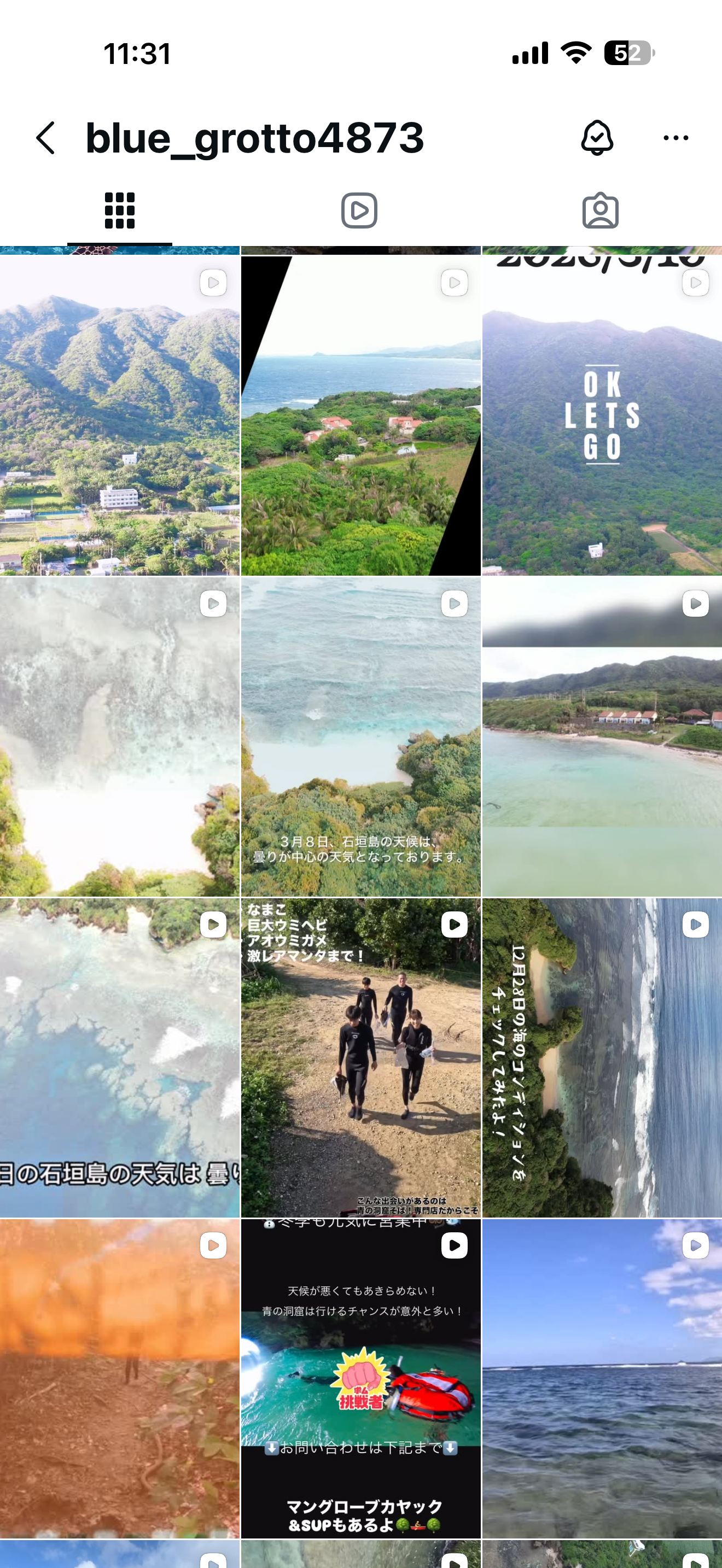Screen dimensions: 722x1568
Task: Open the reel captioned 石垣島の天気は曇り
Action: click(119, 1058)
